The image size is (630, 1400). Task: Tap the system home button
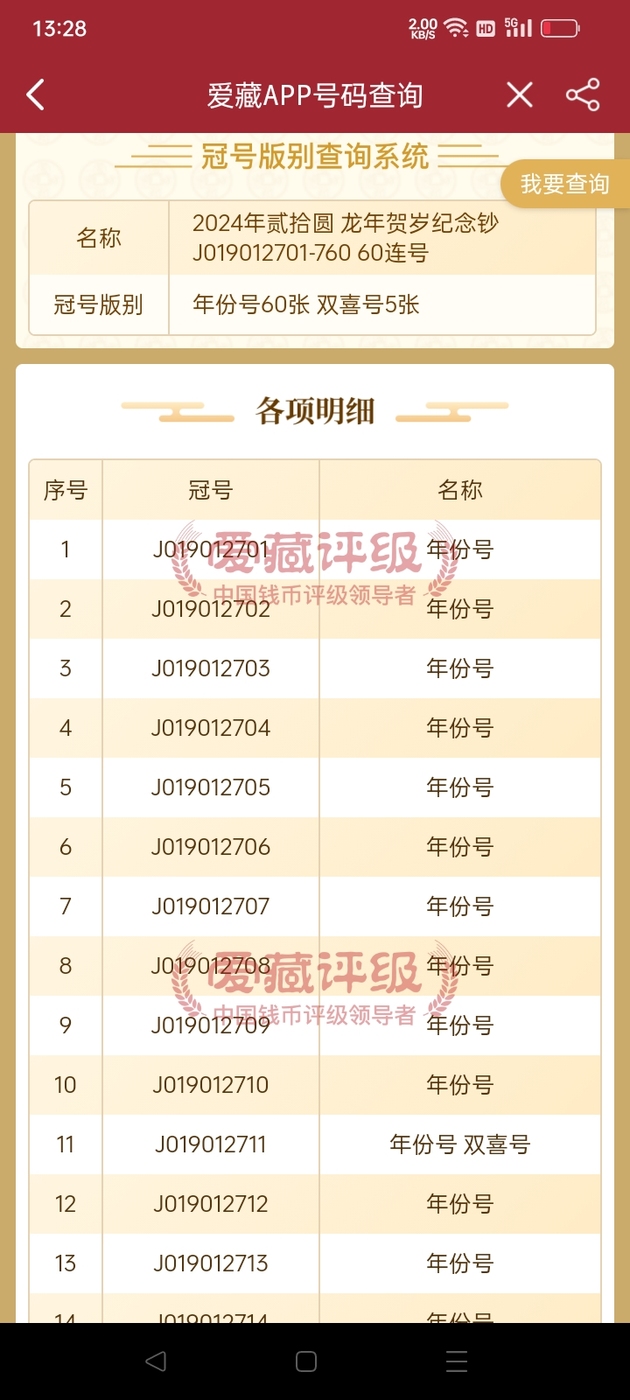pos(307,1361)
